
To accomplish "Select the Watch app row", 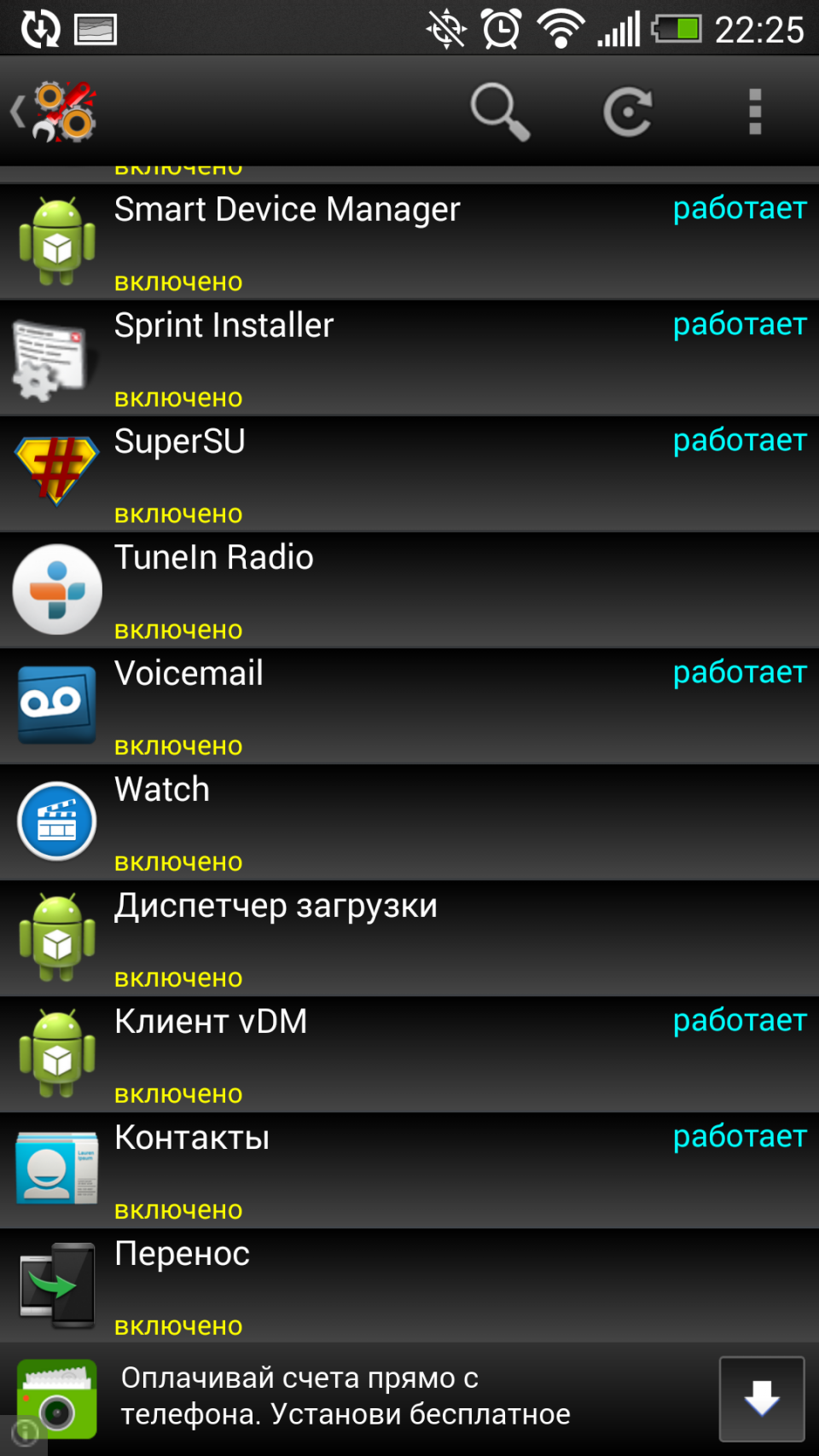I will (x=409, y=822).
